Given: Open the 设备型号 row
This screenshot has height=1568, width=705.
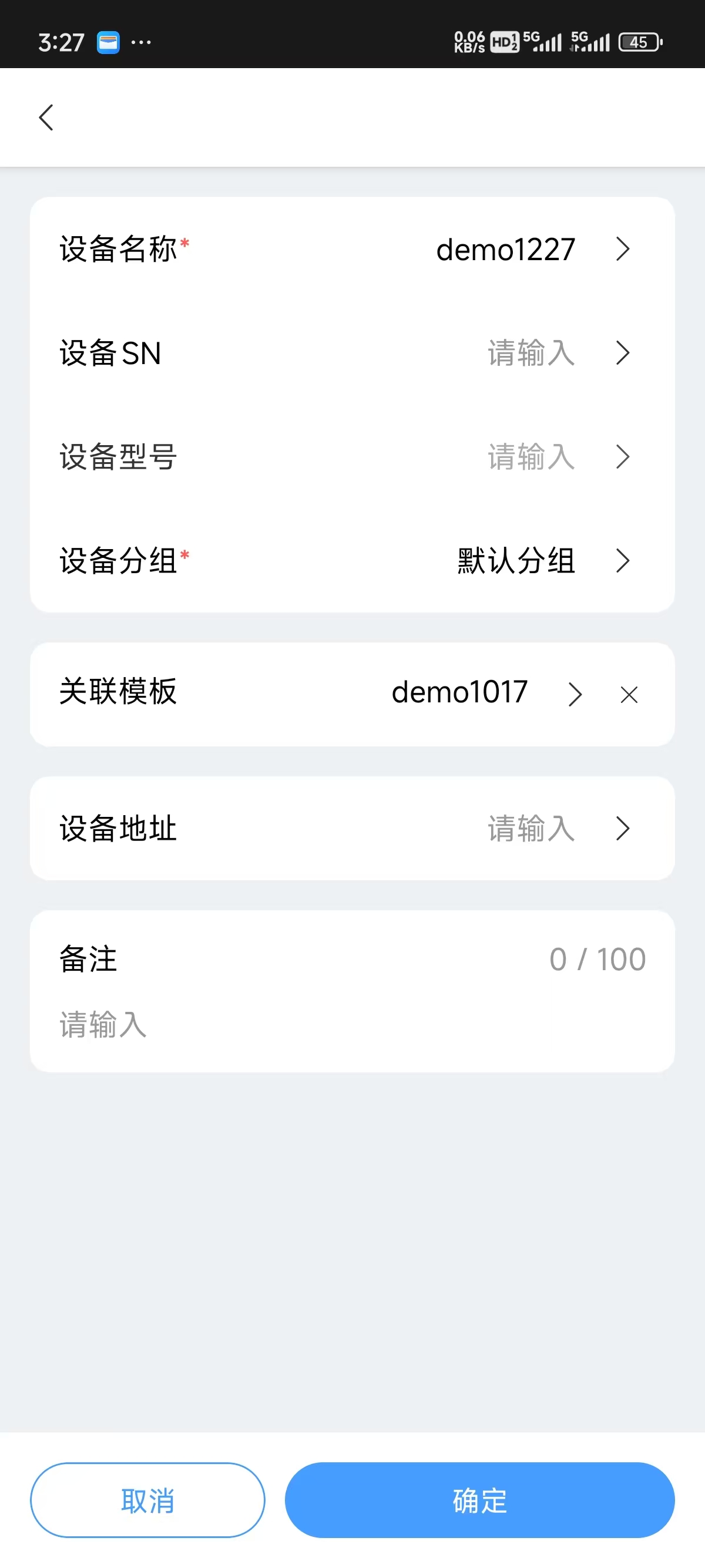Looking at the screenshot, I should (352, 456).
